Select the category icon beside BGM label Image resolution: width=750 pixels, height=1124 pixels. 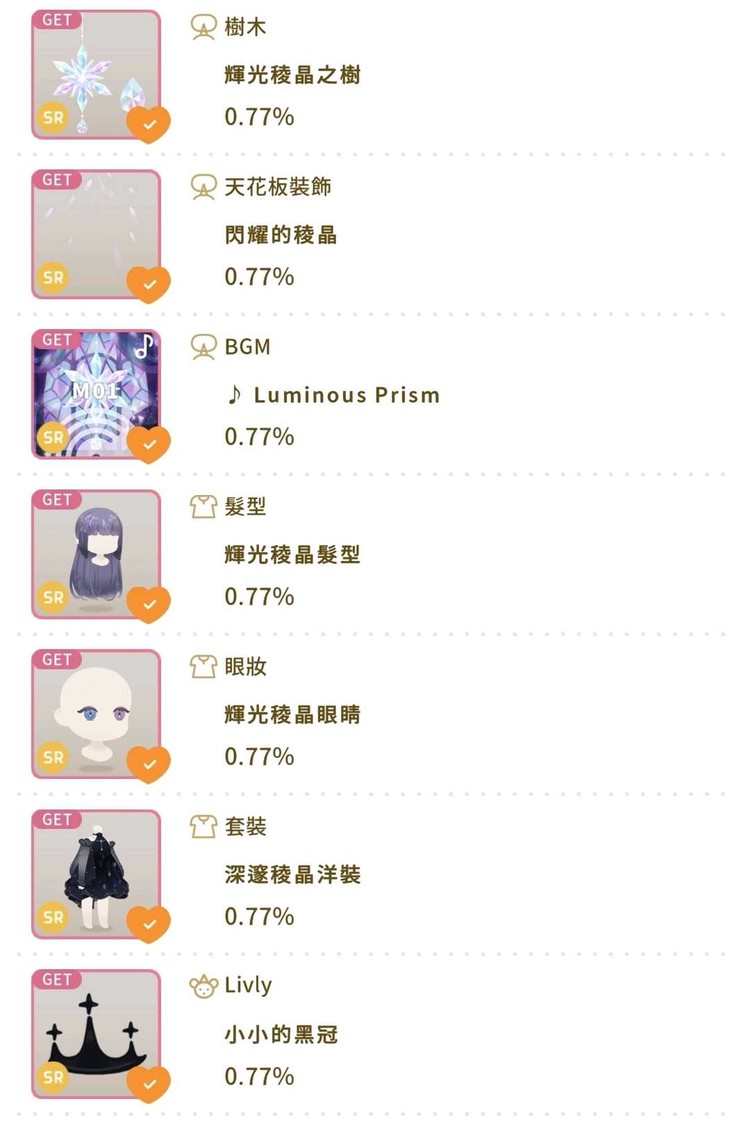[x=203, y=346]
